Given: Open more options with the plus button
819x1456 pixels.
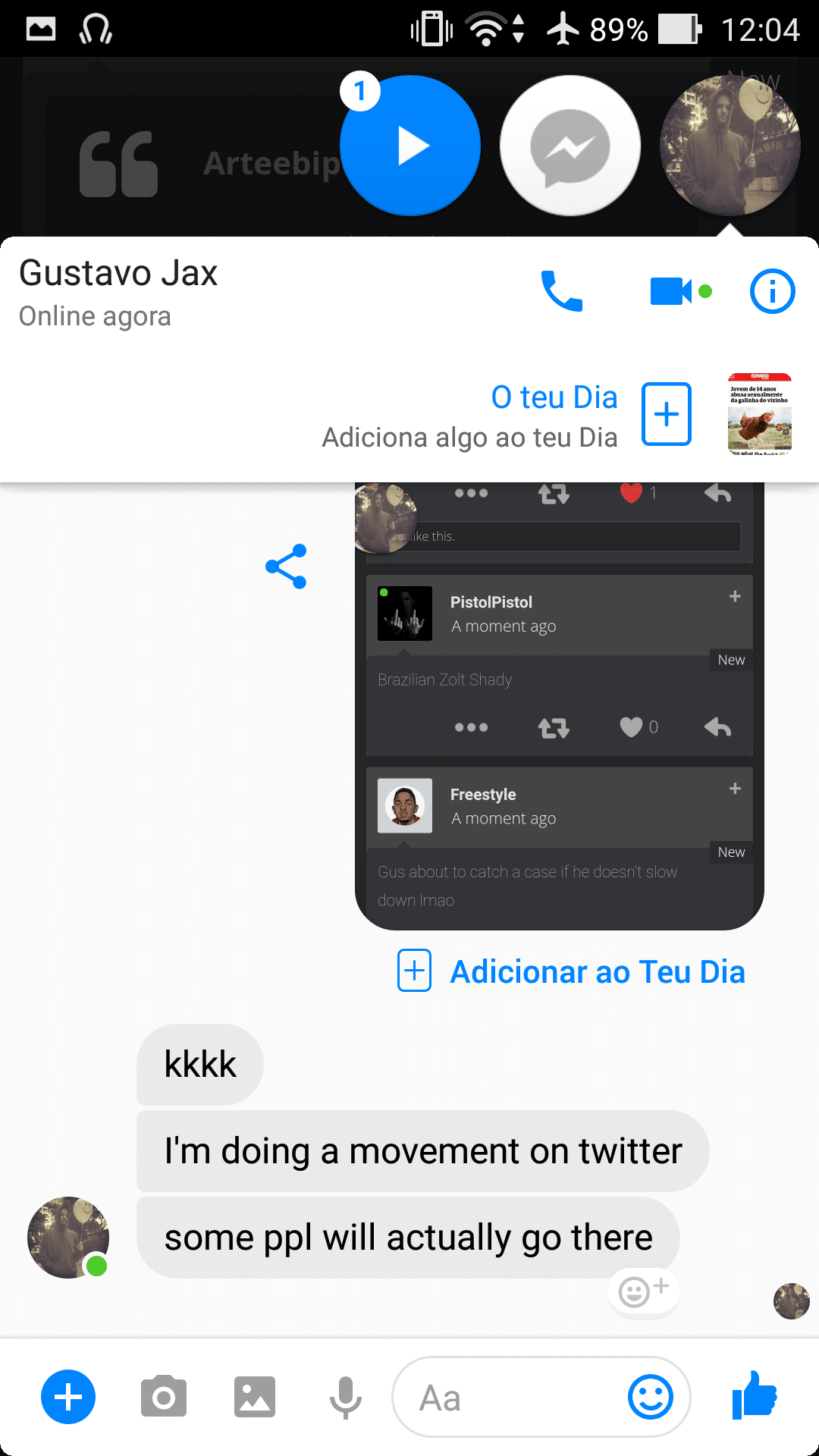Looking at the screenshot, I should (x=68, y=1397).
